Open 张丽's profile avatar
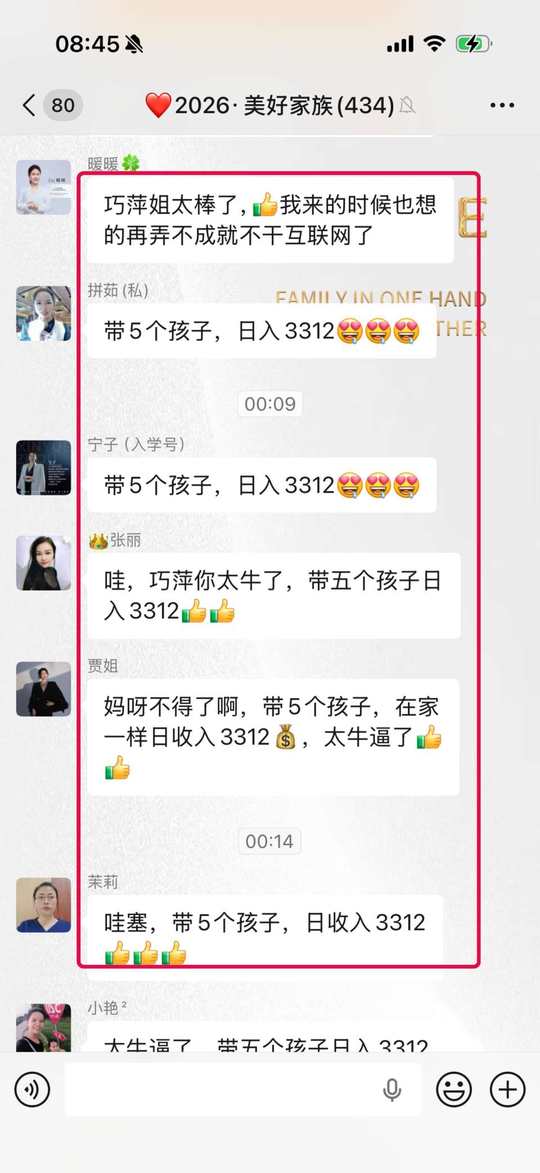Viewport: 540px width, 1173px height. tap(43, 563)
